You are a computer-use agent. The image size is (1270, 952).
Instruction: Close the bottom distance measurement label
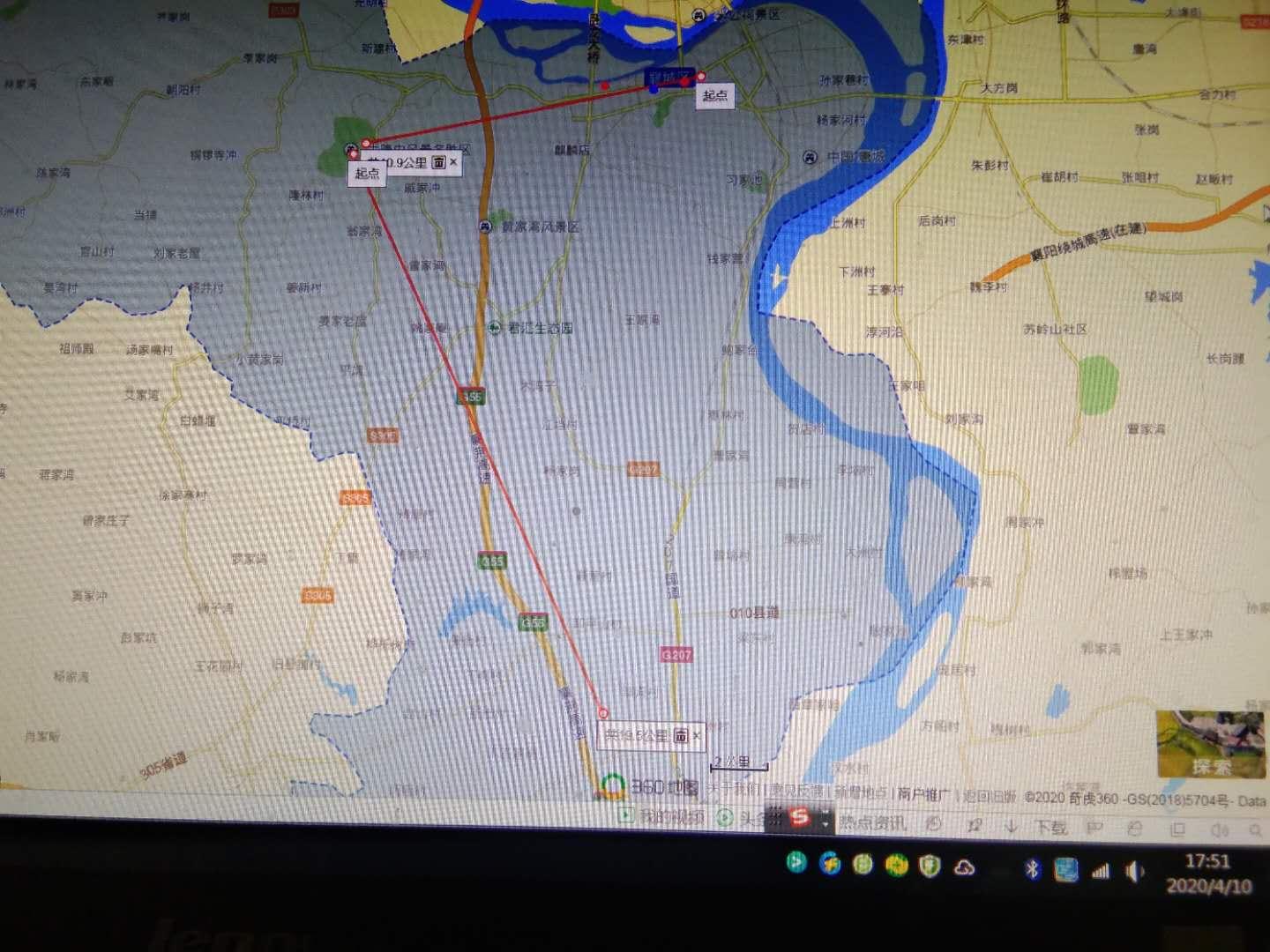[696, 735]
